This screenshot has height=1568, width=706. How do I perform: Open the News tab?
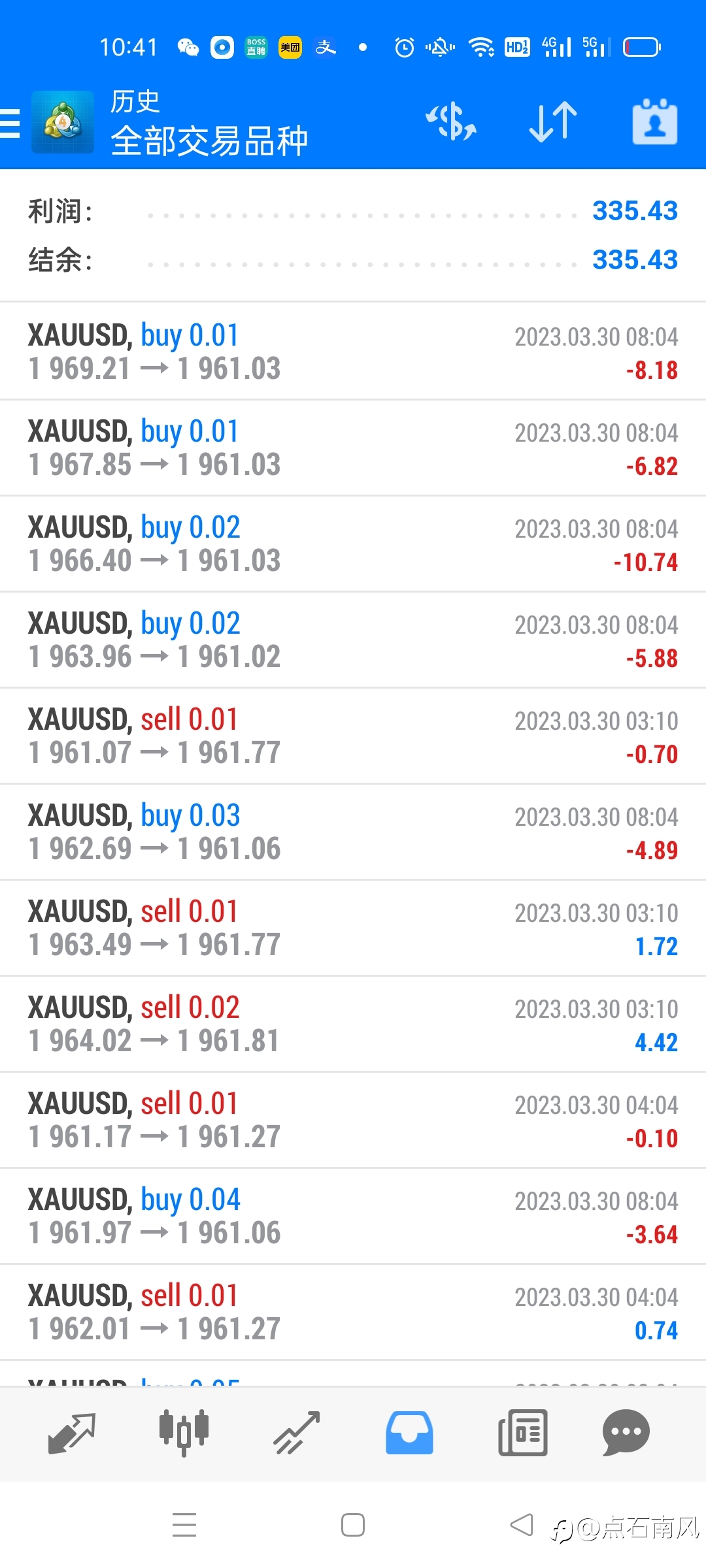[522, 1433]
